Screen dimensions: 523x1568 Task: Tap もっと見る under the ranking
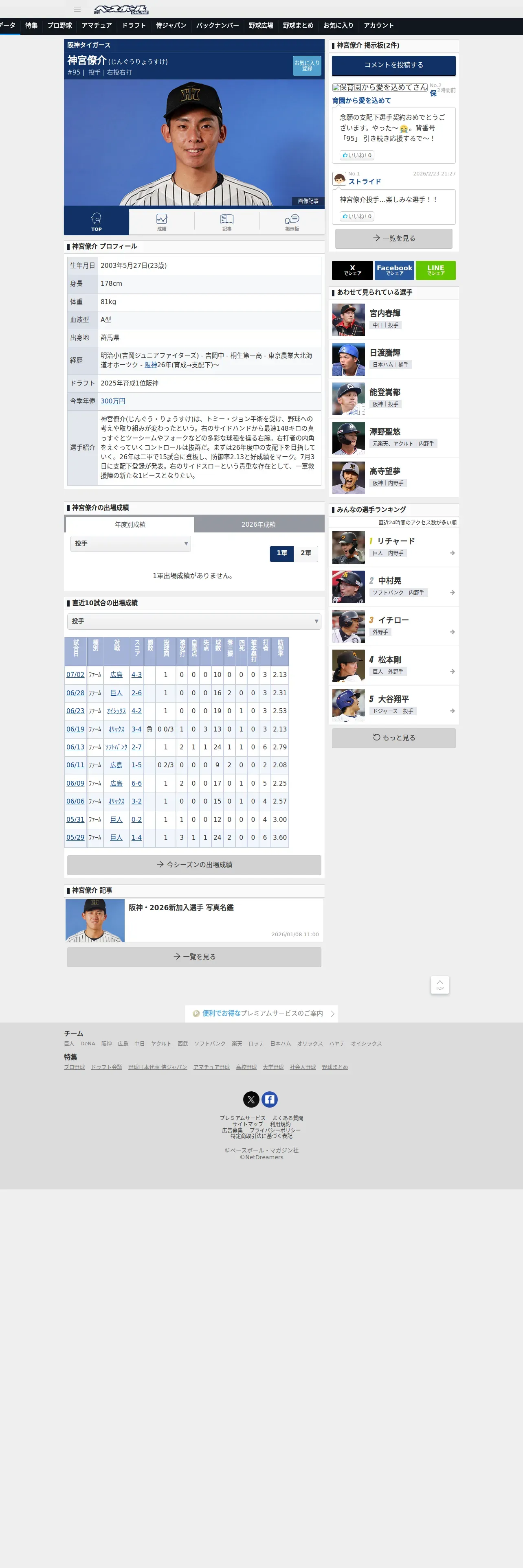tap(393, 738)
